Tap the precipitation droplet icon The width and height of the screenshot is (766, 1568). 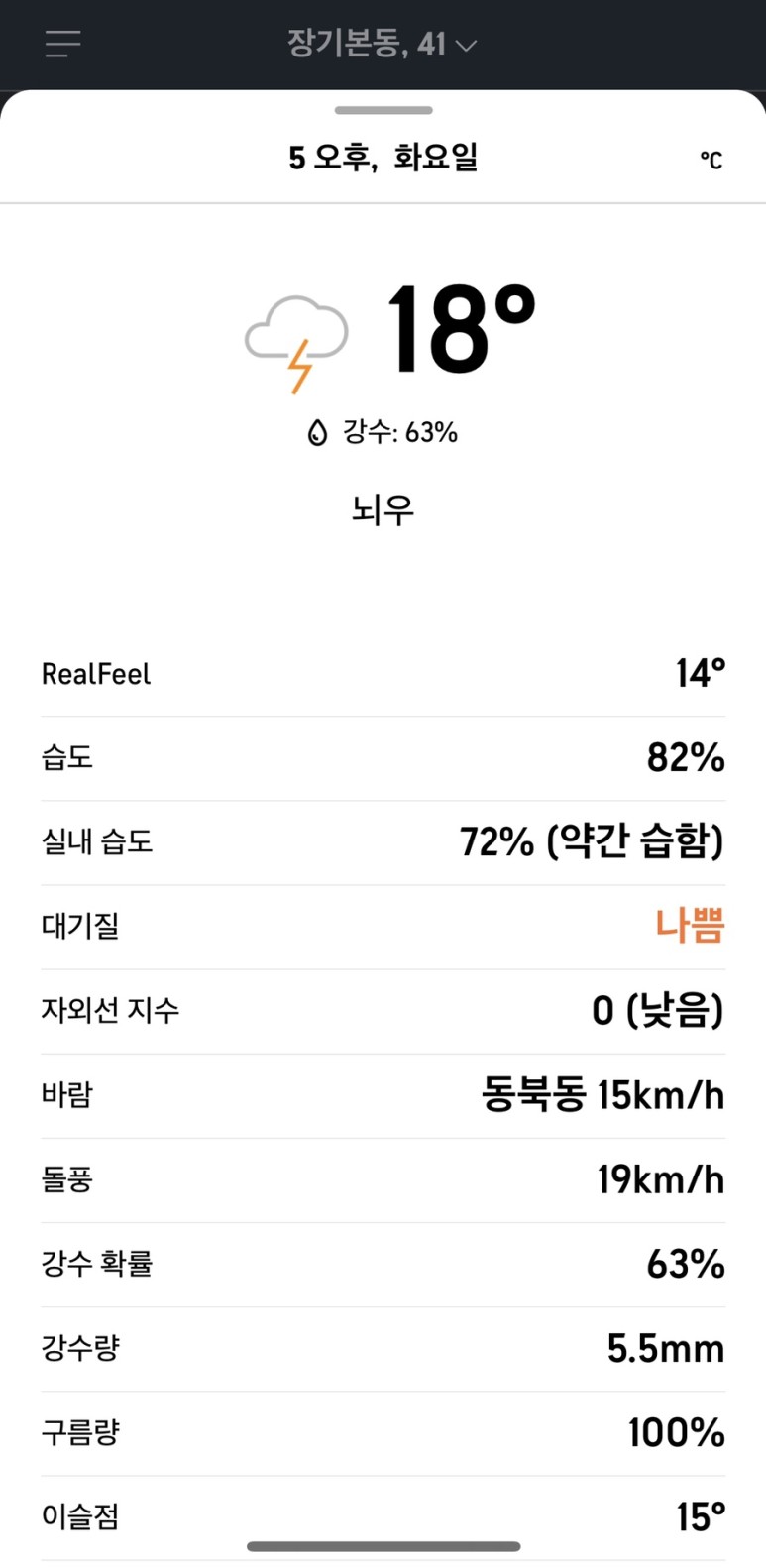pyautogui.click(x=315, y=432)
